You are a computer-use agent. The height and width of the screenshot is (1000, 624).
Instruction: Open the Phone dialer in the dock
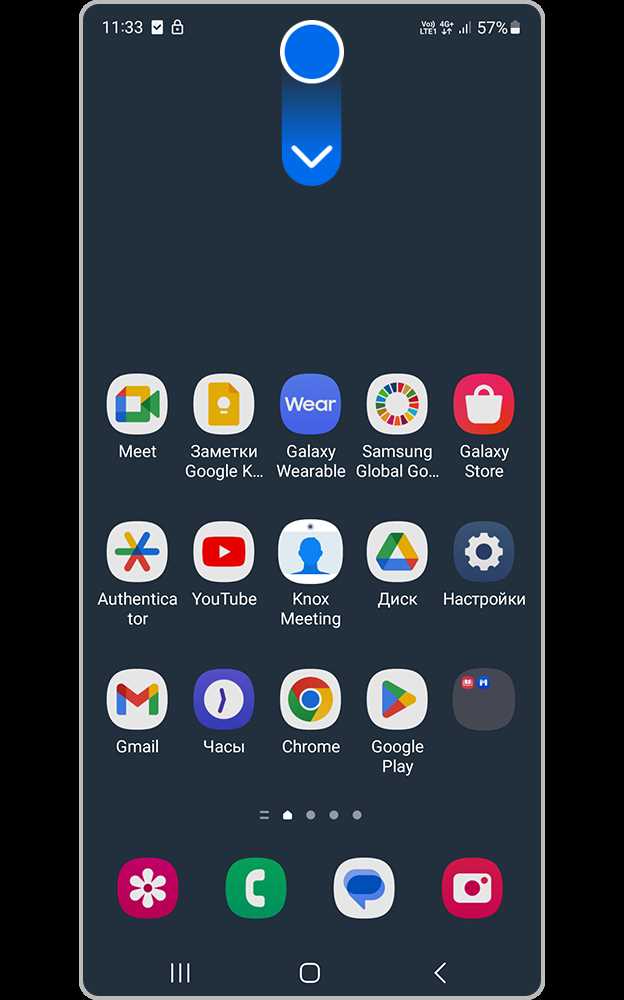click(x=256, y=888)
